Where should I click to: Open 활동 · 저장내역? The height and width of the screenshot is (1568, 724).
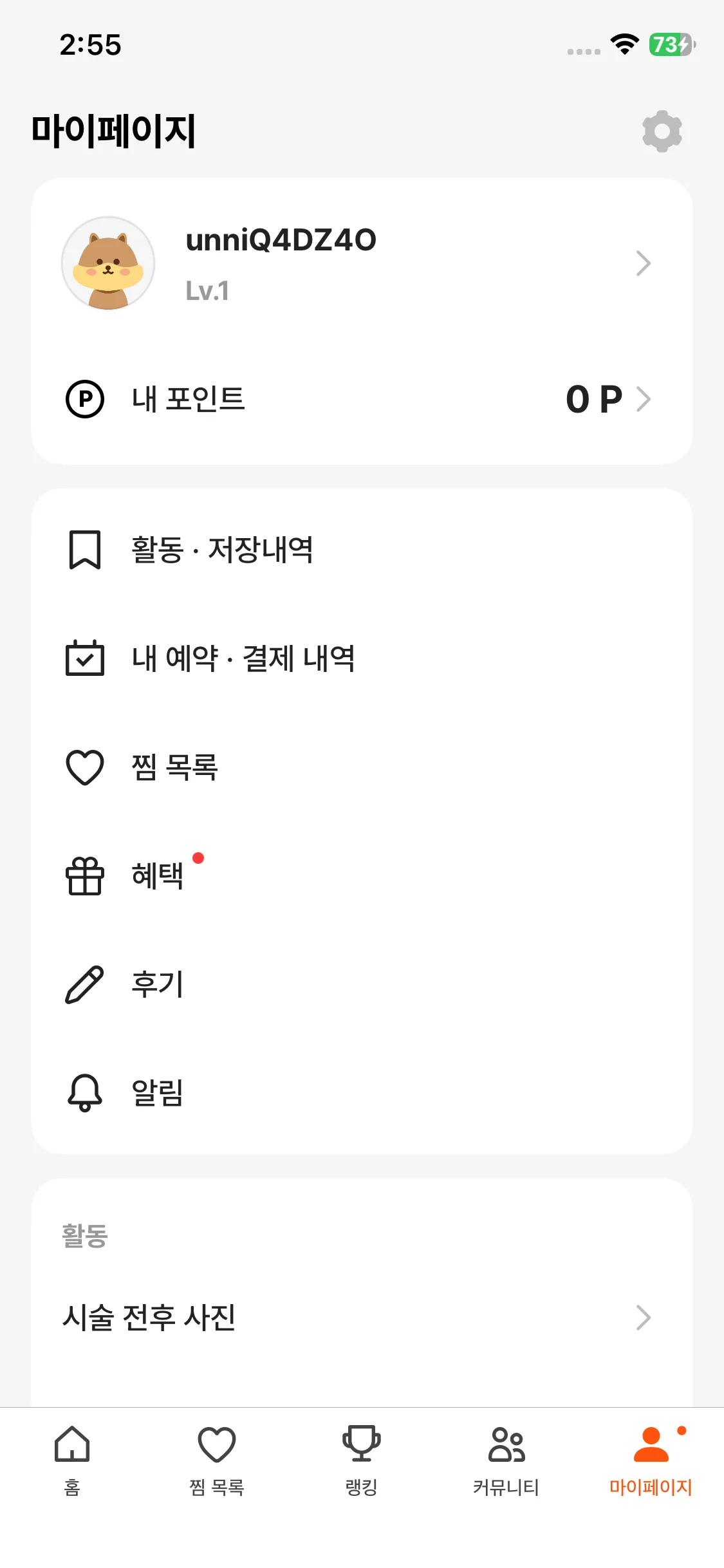point(222,550)
